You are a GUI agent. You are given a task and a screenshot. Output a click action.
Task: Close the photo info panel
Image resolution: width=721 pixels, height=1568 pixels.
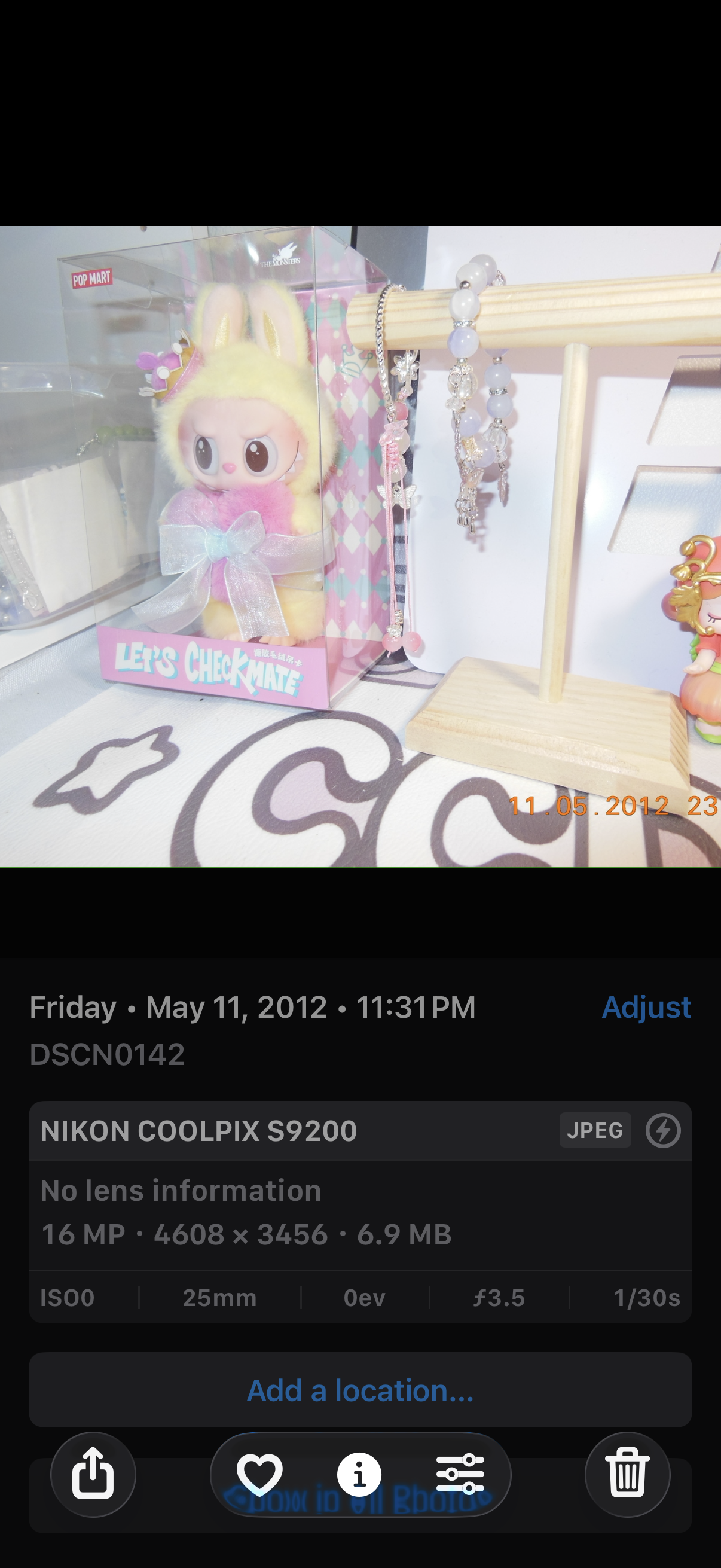(x=359, y=1475)
